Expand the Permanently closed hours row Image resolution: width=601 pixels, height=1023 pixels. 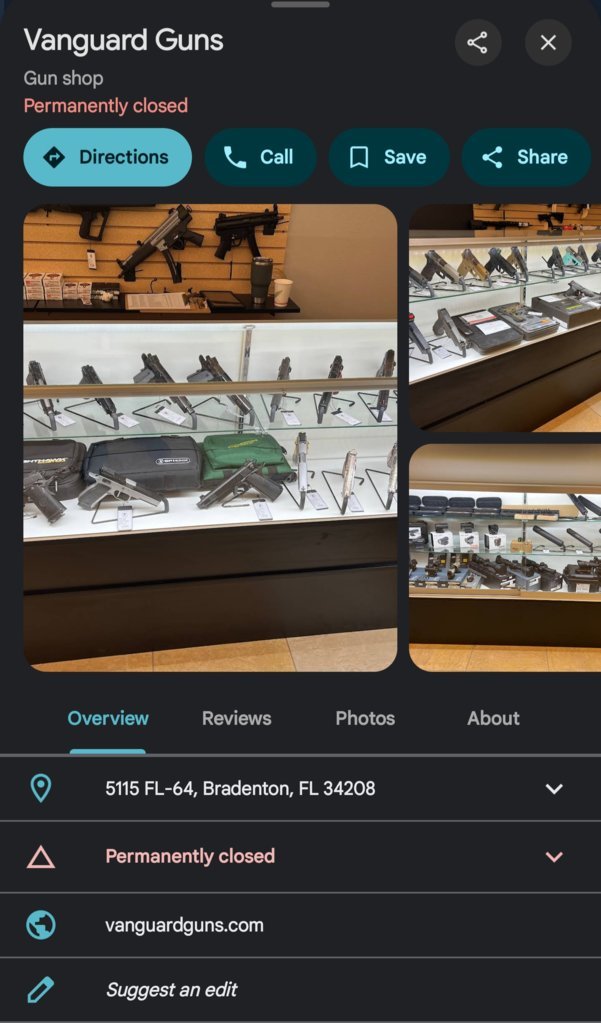pos(553,857)
